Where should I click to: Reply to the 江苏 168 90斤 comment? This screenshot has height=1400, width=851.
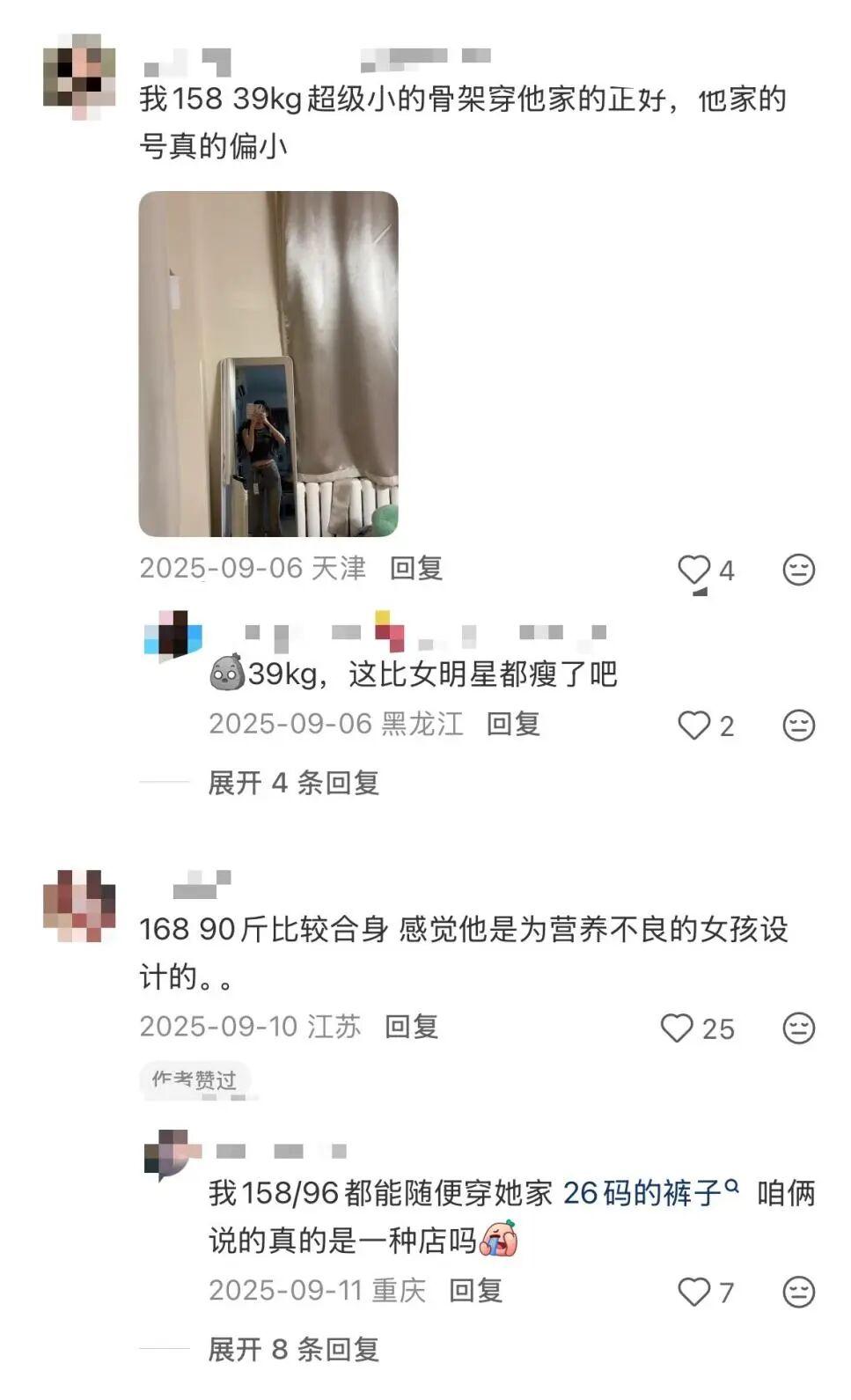(411, 1026)
